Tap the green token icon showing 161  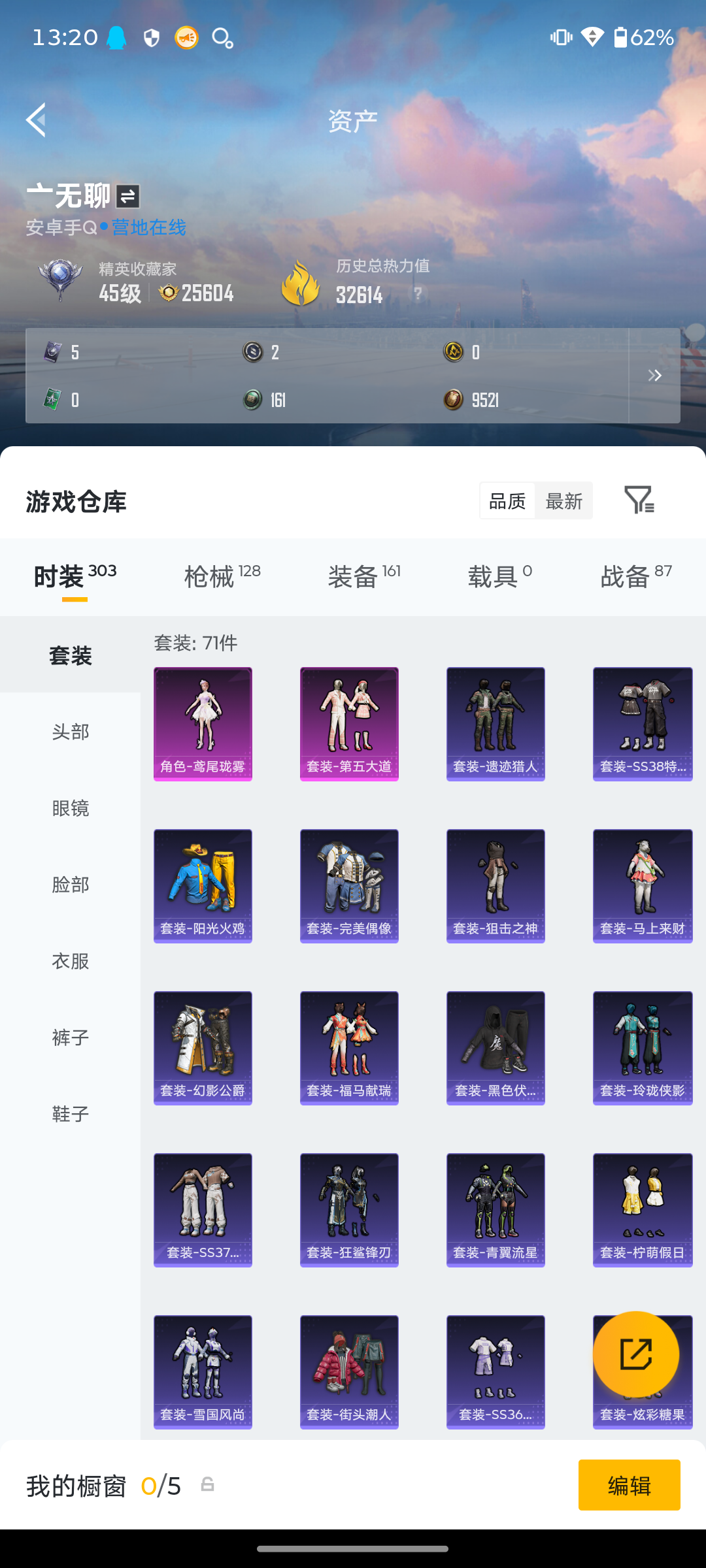(x=252, y=399)
